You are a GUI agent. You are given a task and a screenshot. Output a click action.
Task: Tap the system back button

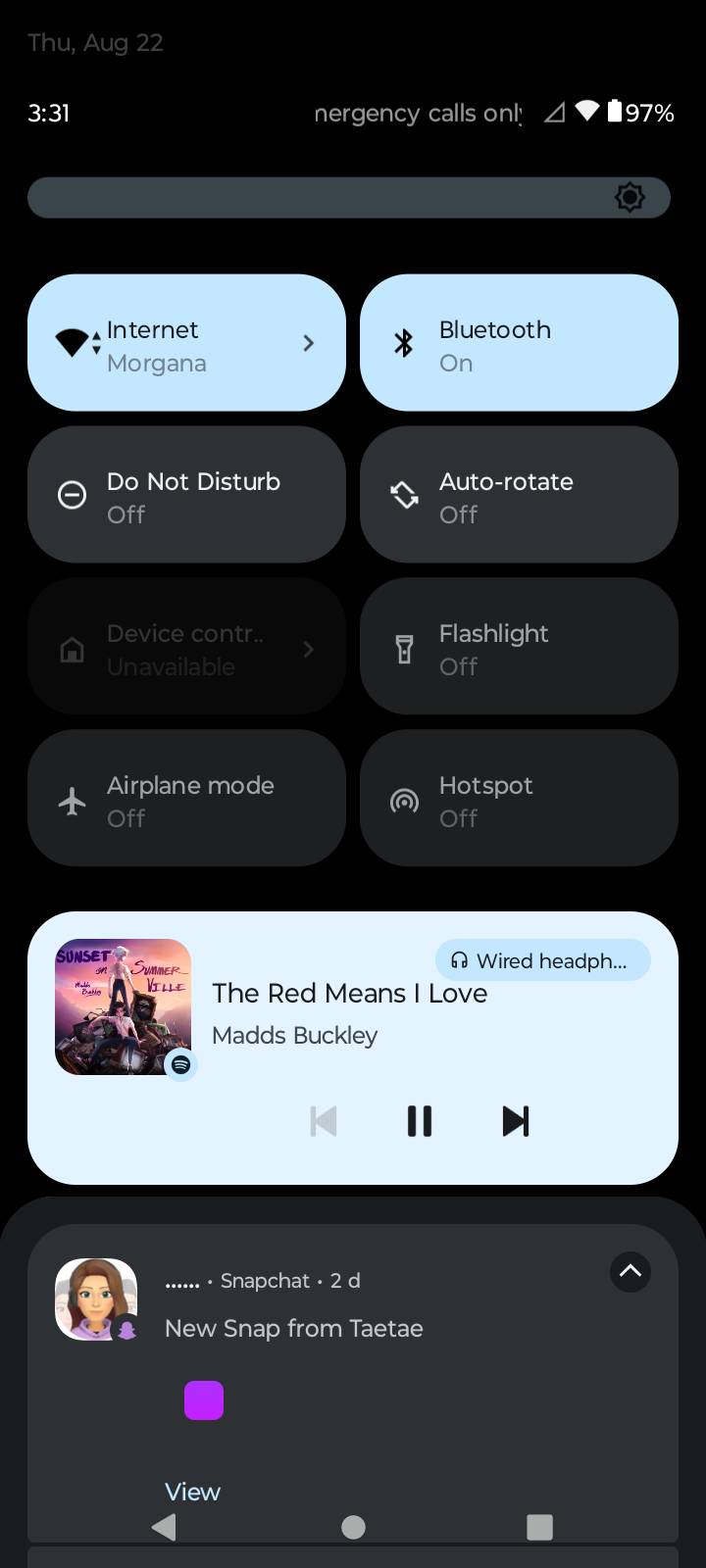click(165, 1527)
